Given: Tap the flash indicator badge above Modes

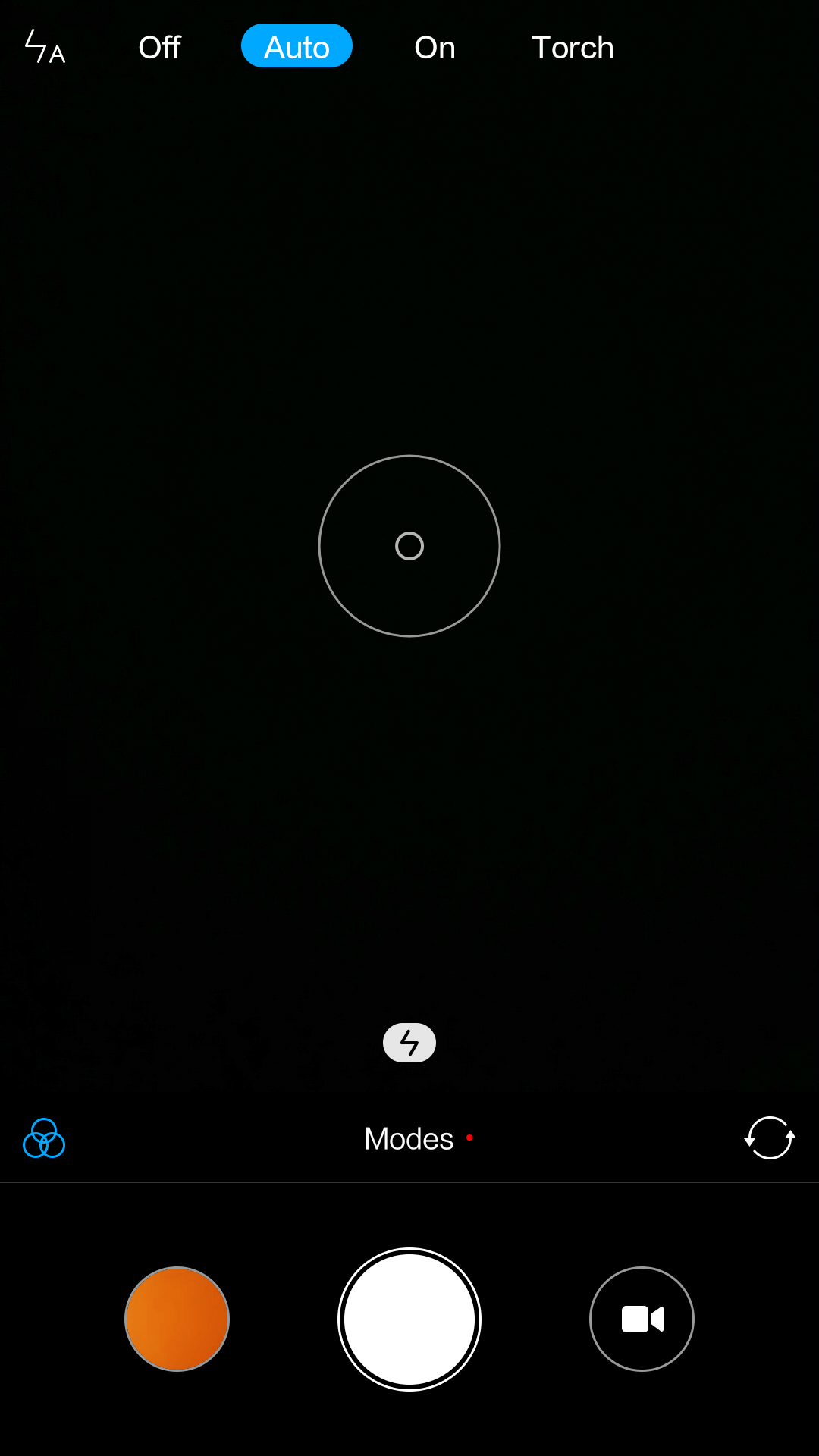Looking at the screenshot, I should [x=409, y=1043].
